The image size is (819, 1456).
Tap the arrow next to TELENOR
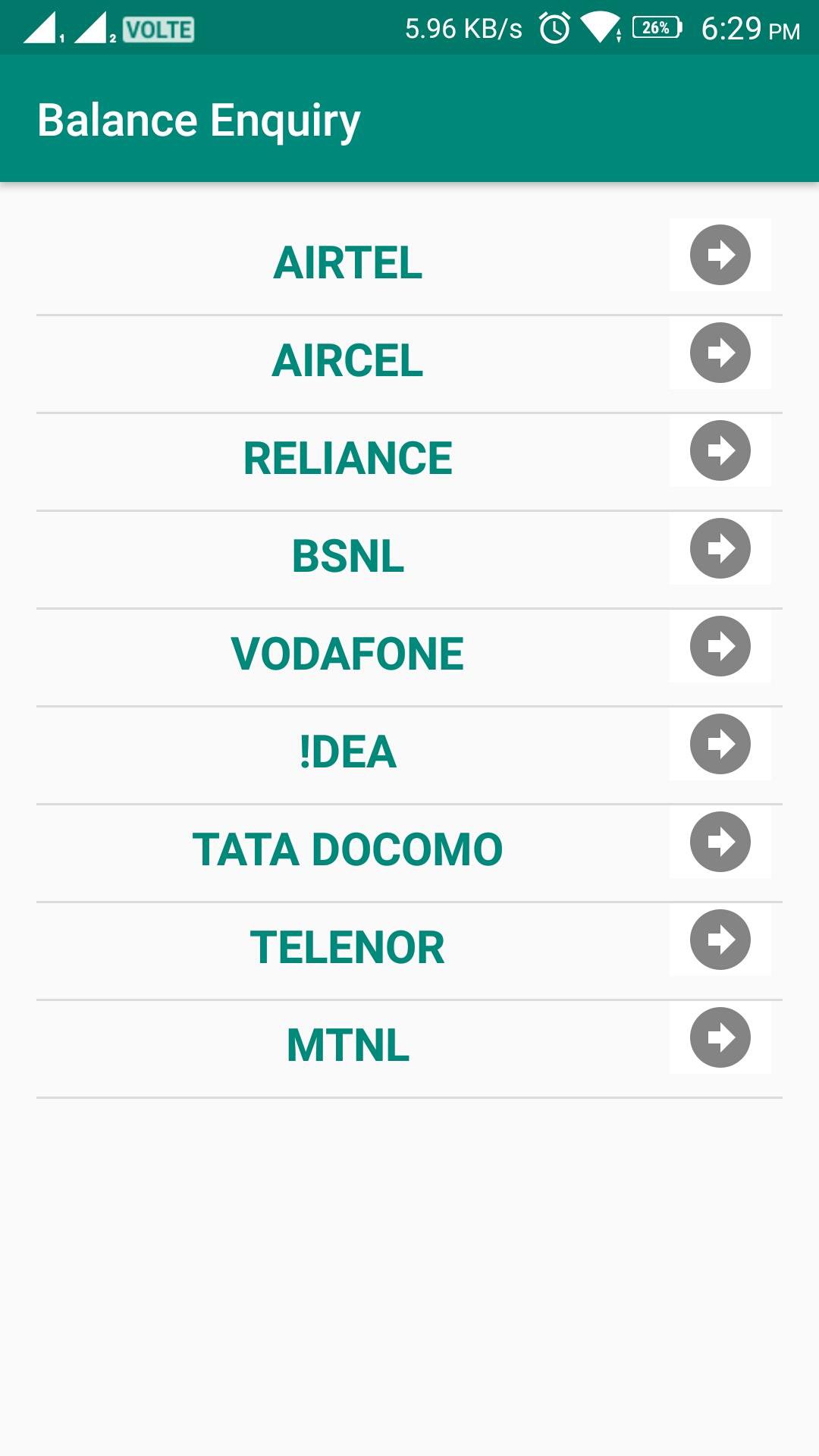point(720,940)
